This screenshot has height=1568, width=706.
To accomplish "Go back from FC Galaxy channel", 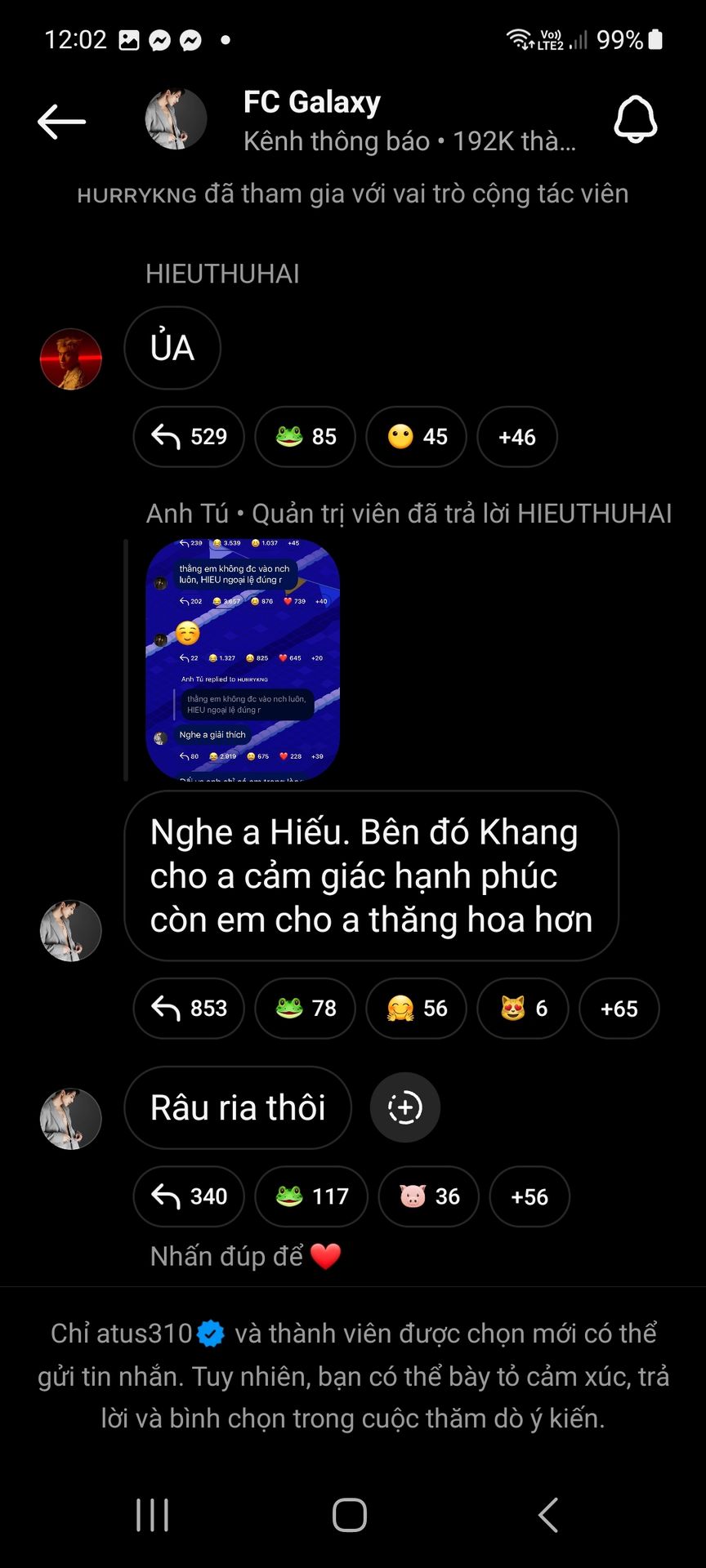I will 61,122.
